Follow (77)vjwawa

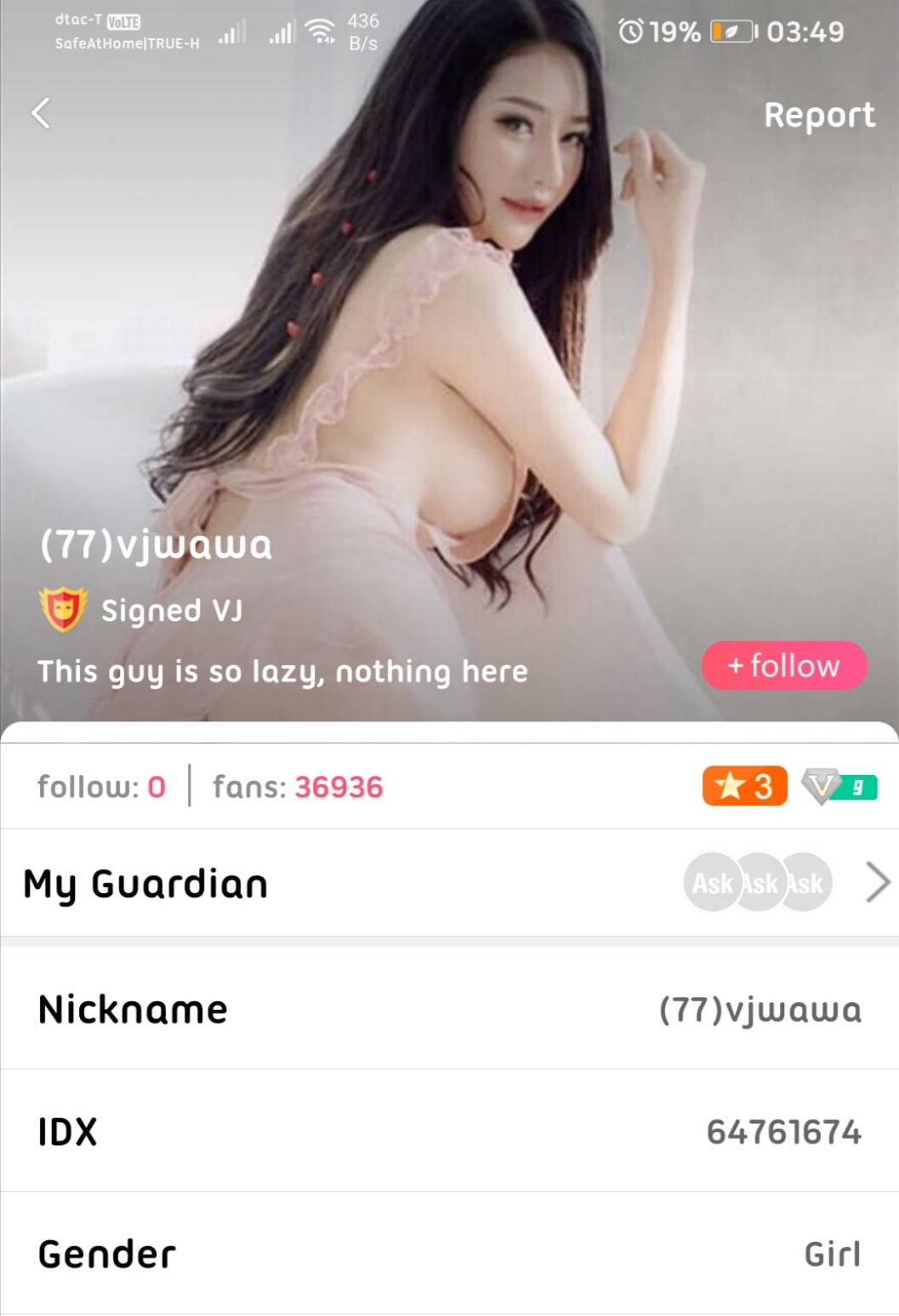783,665
